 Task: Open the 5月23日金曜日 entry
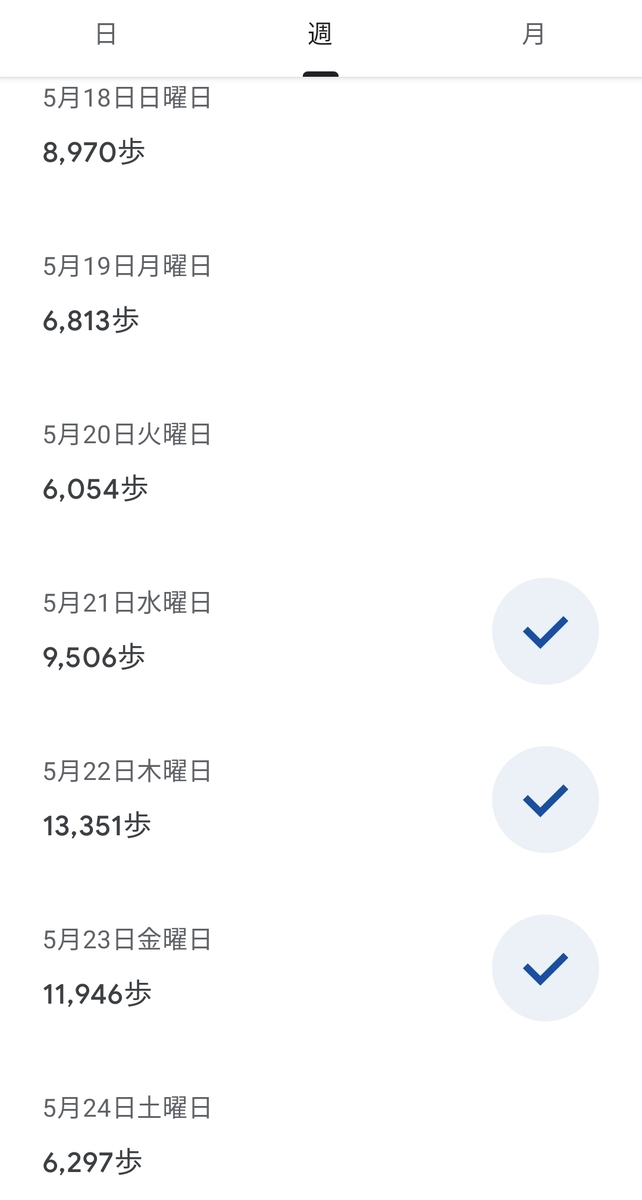[321, 967]
